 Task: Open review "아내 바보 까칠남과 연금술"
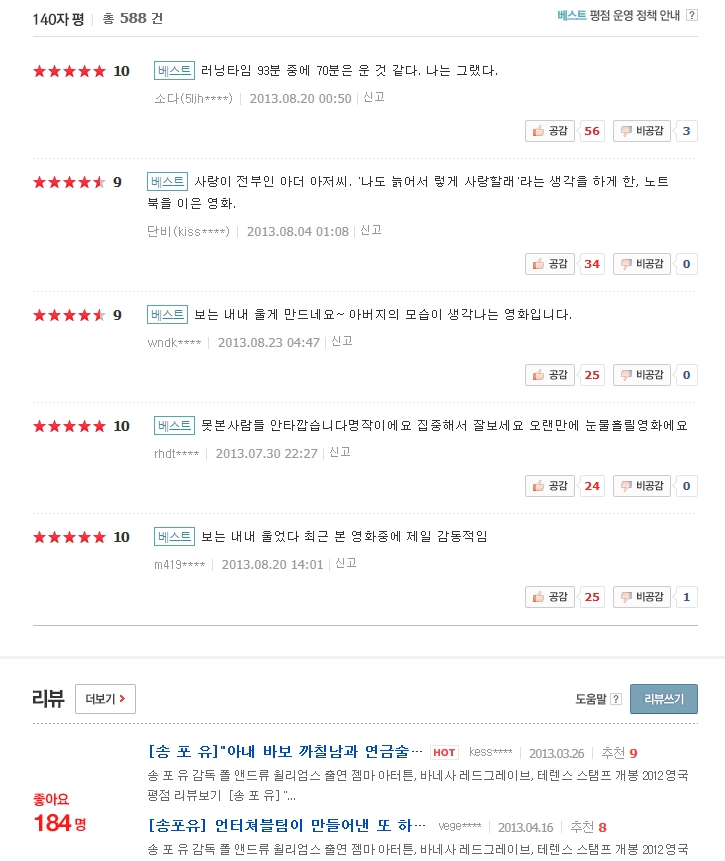click(285, 752)
